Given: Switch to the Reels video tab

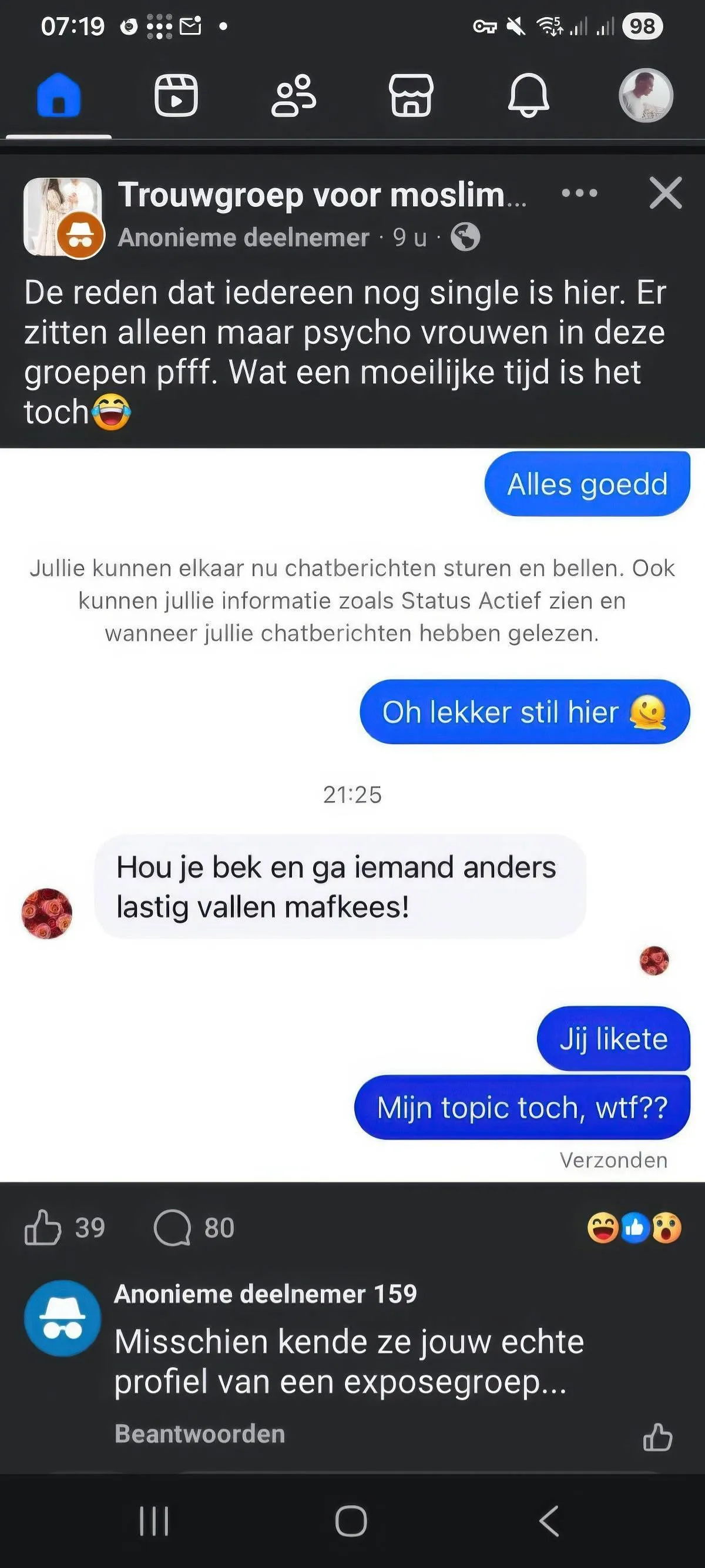Looking at the screenshot, I should [176, 96].
